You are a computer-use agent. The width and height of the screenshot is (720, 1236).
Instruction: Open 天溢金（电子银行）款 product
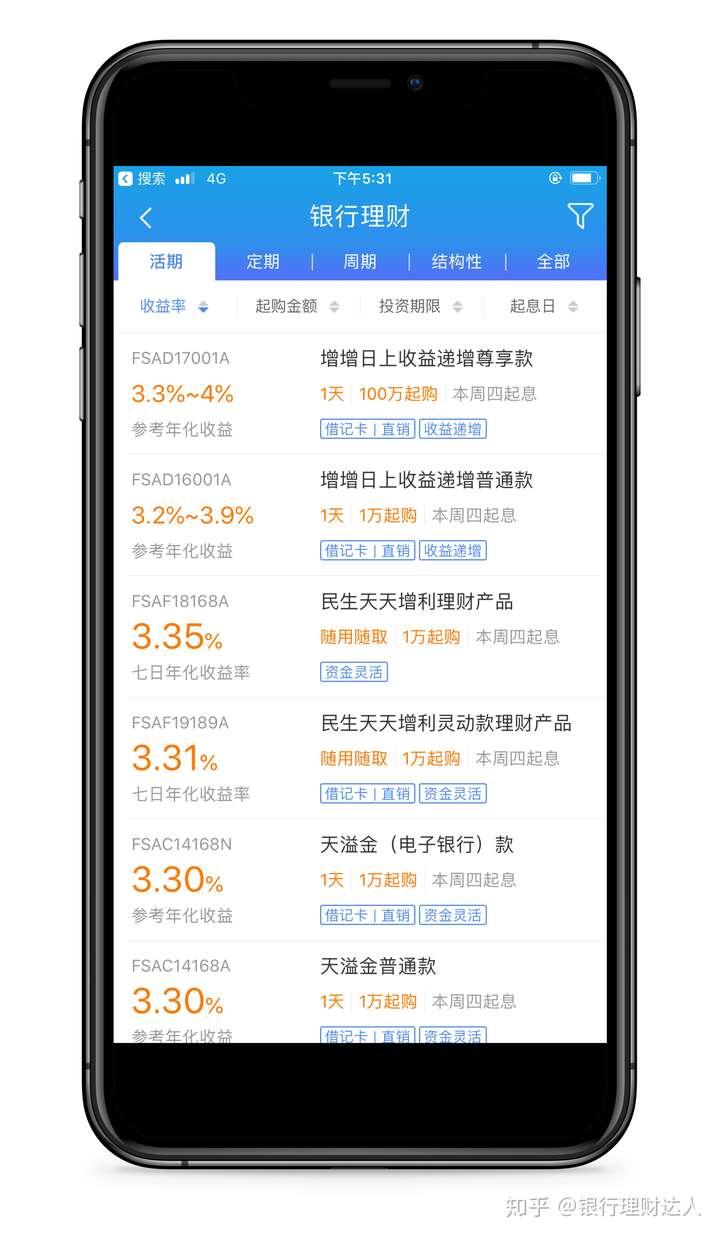point(360,880)
